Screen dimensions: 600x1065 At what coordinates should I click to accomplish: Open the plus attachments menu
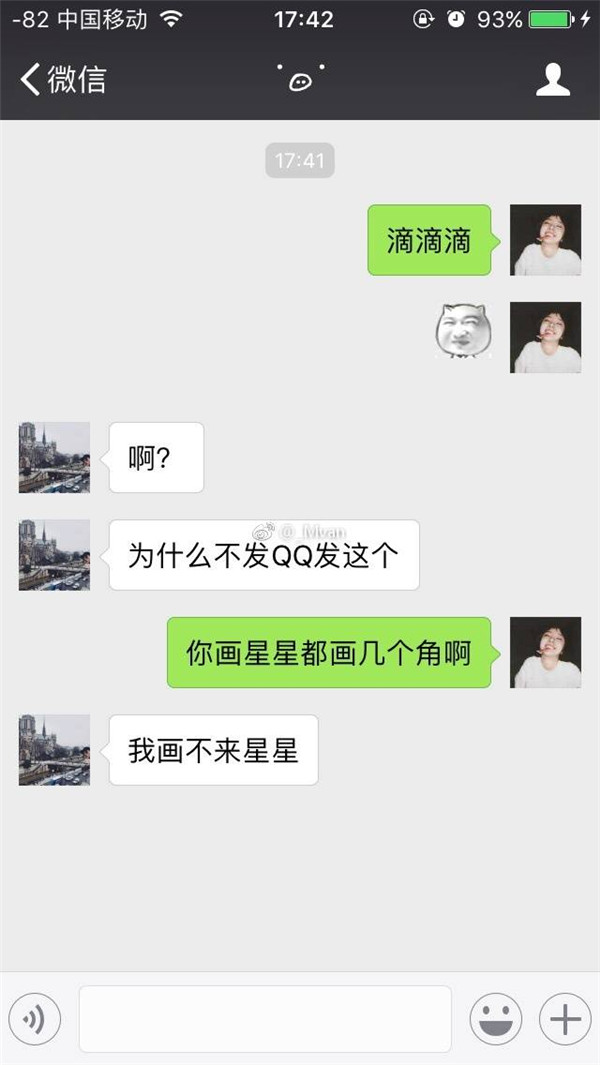(x=565, y=1019)
